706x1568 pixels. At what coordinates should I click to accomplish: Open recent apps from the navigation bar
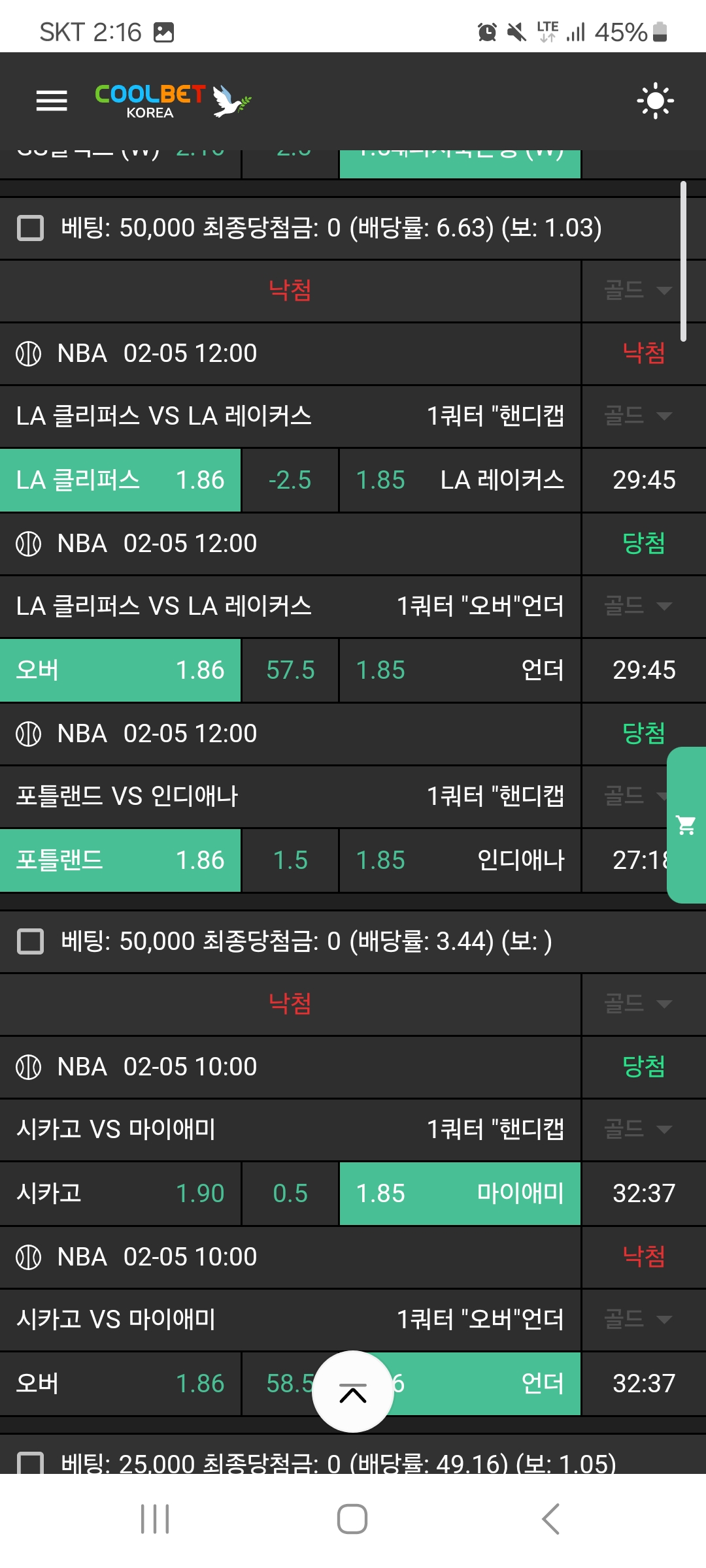(155, 1518)
